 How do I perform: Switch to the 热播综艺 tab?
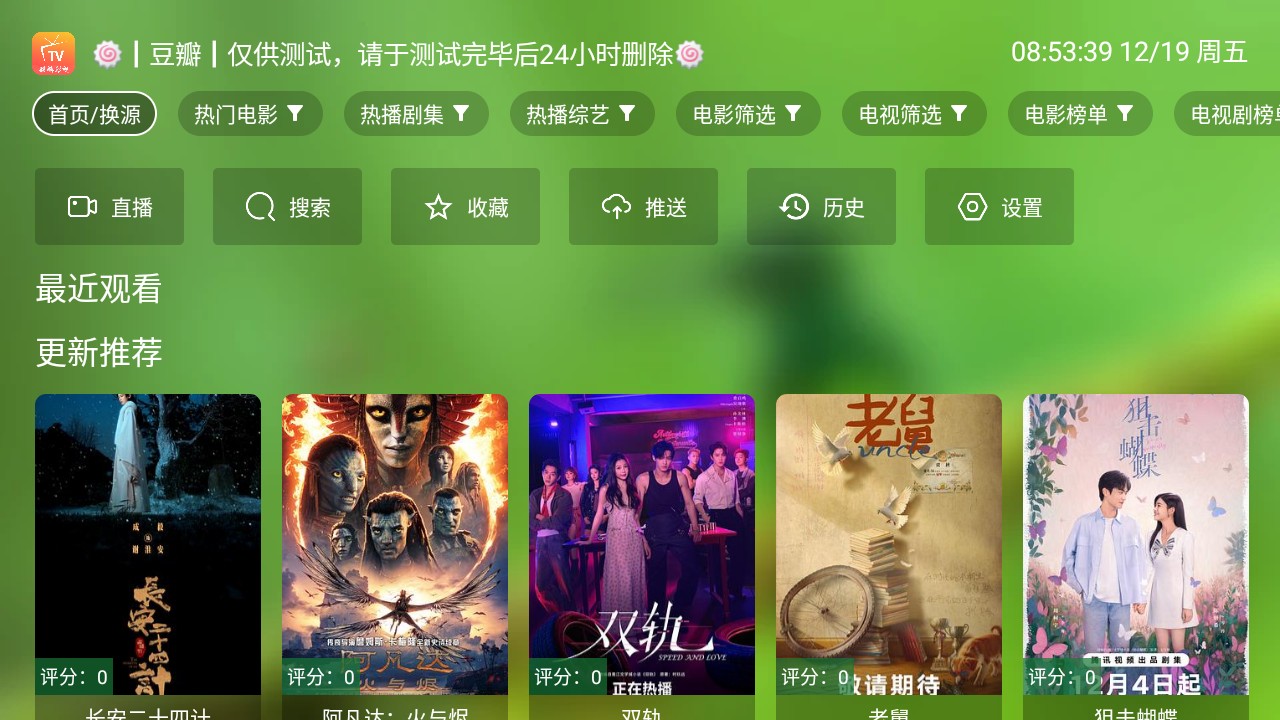(x=582, y=114)
